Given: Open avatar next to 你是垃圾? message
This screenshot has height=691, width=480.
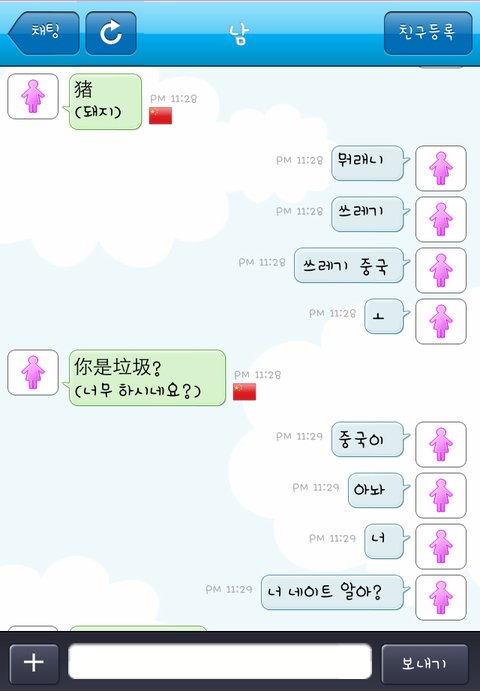Looking at the screenshot, I should pos(33,372).
